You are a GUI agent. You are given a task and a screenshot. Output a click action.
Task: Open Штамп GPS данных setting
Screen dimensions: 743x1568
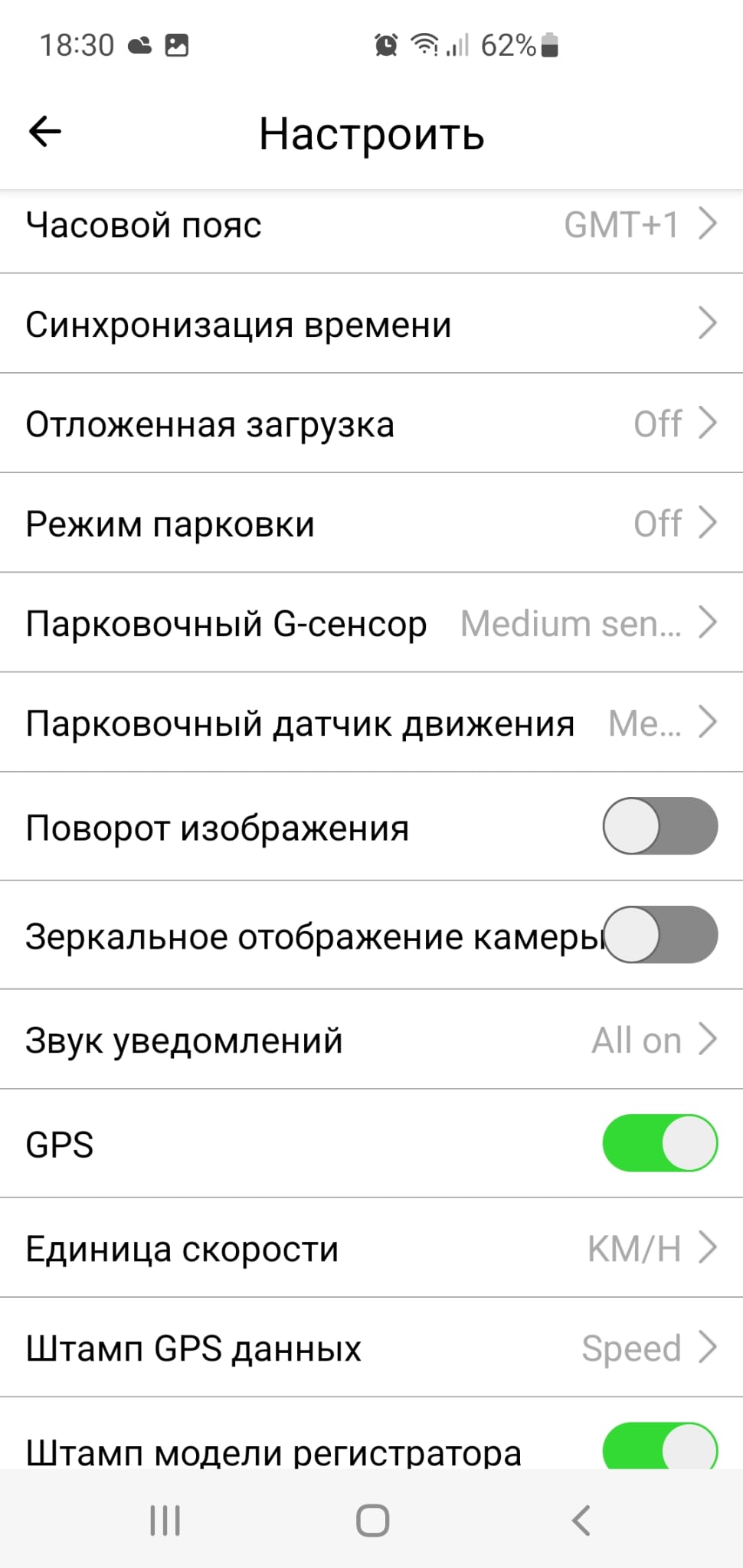371,1348
